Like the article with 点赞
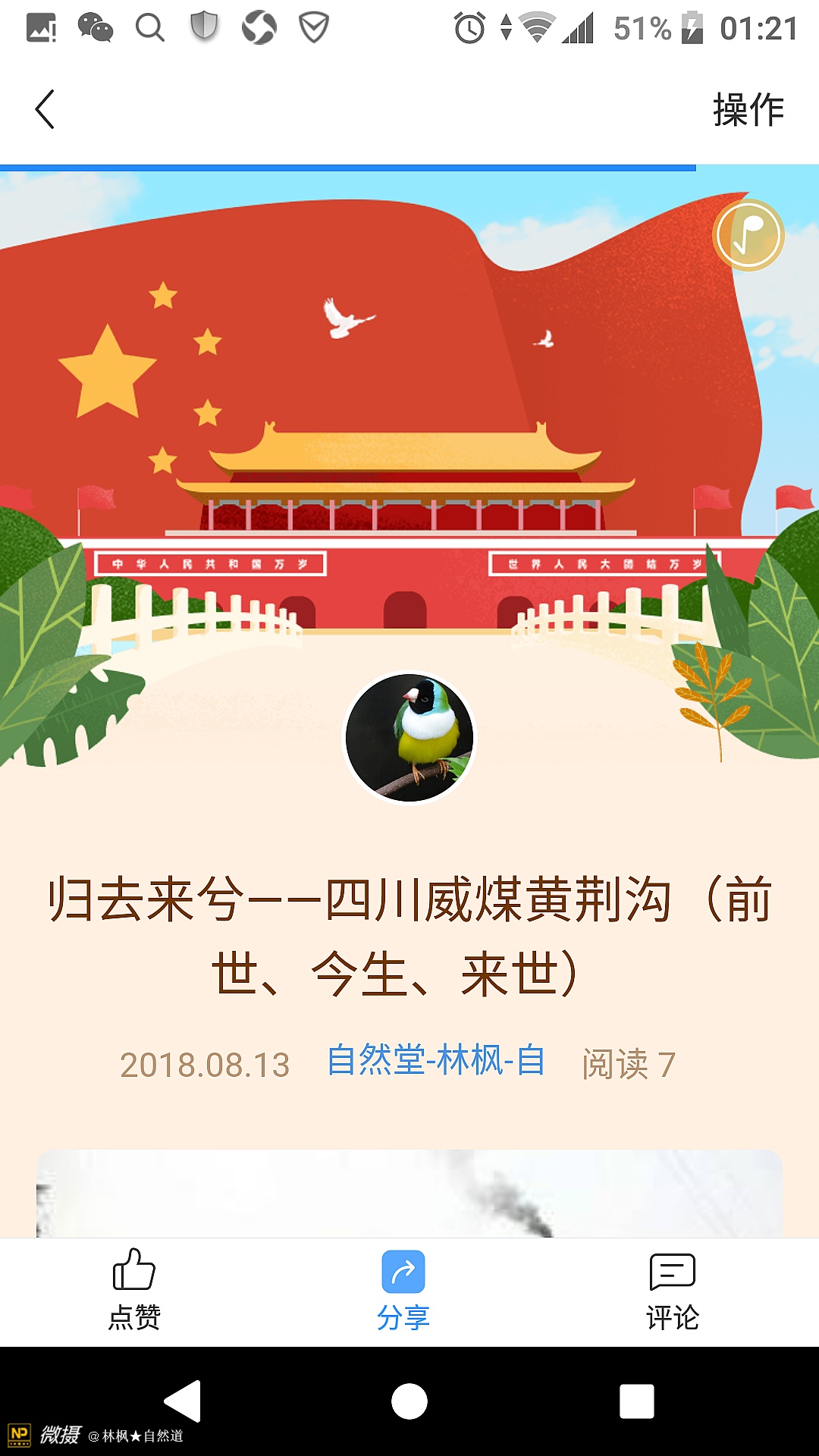Image resolution: width=819 pixels, height=1456 pixels. click(x=134, y=1291)
